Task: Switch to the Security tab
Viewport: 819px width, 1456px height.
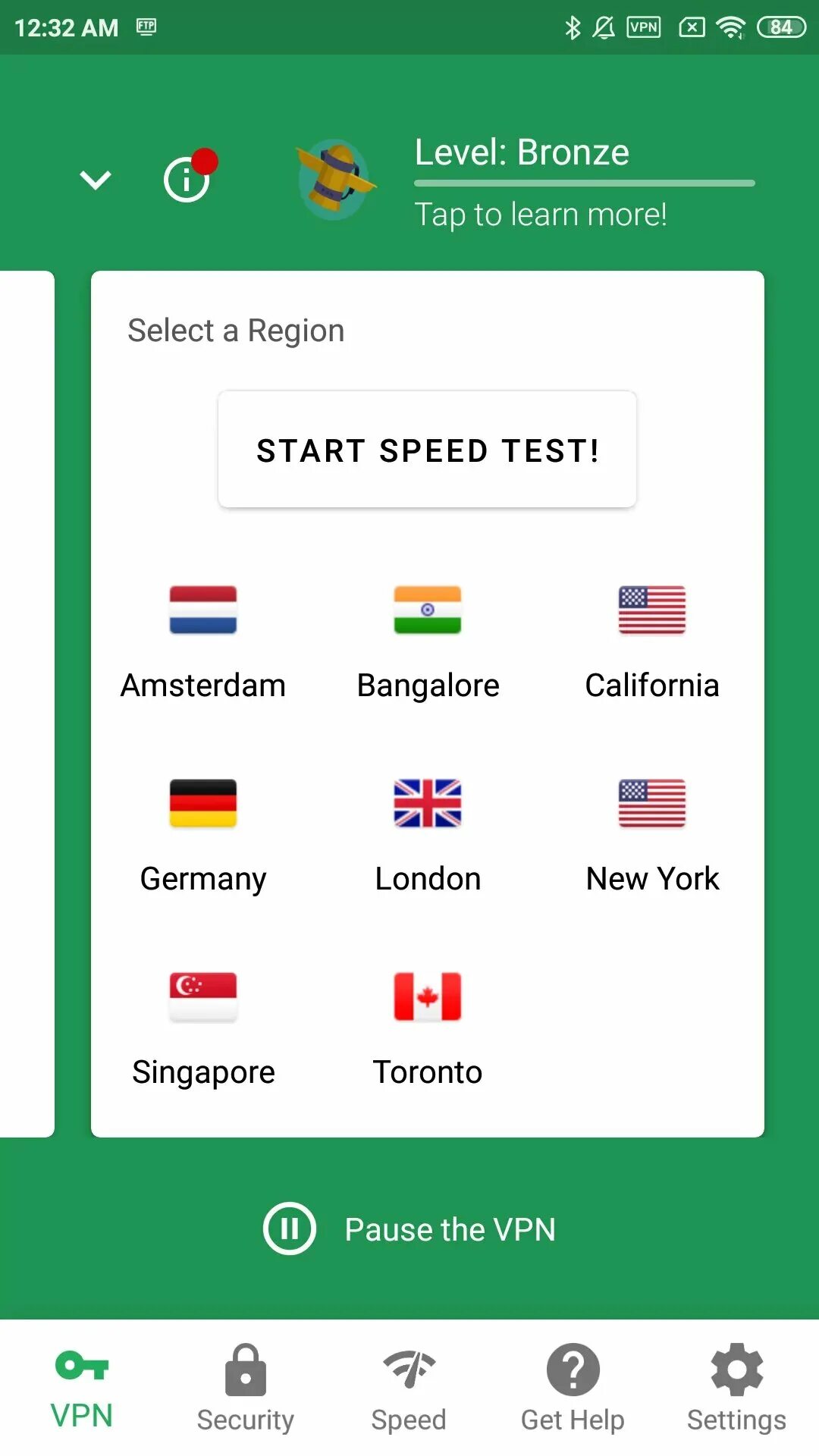Action: [246, 1388]
